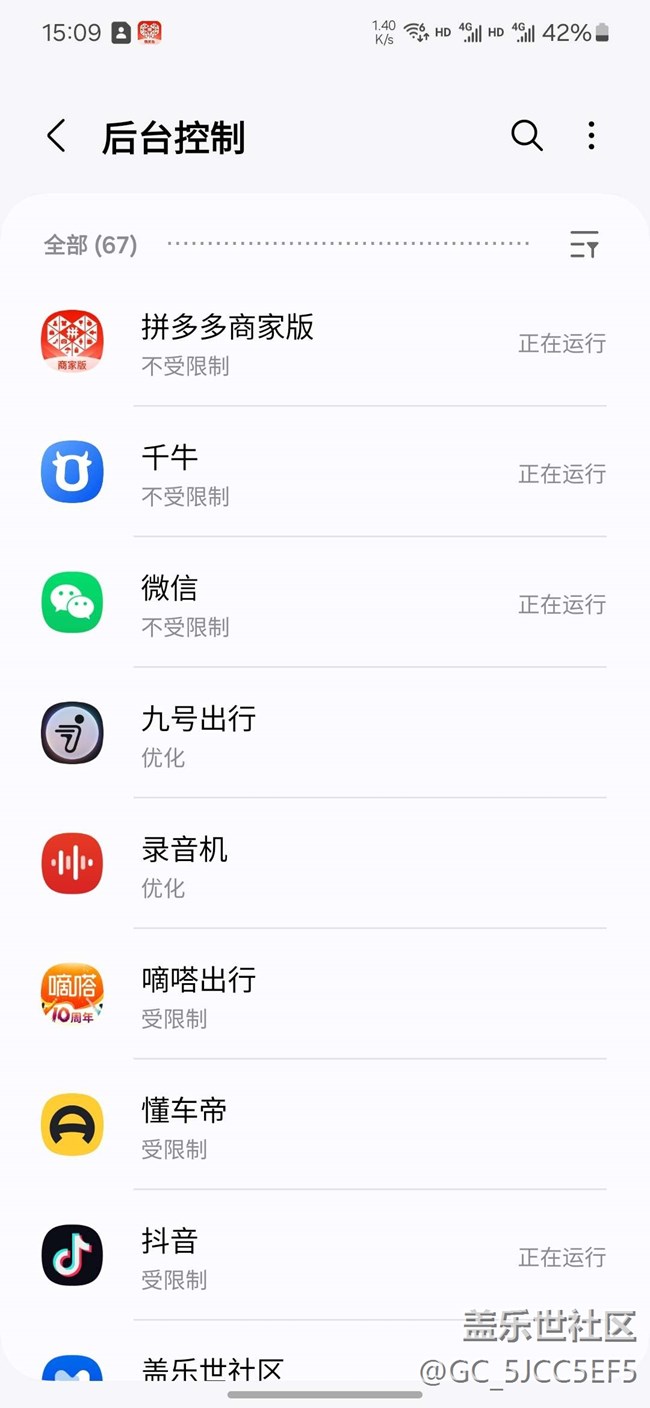Tap the 抖音 row
650x1408 pixels.
pyautogui.click(x=324, y=1256)
